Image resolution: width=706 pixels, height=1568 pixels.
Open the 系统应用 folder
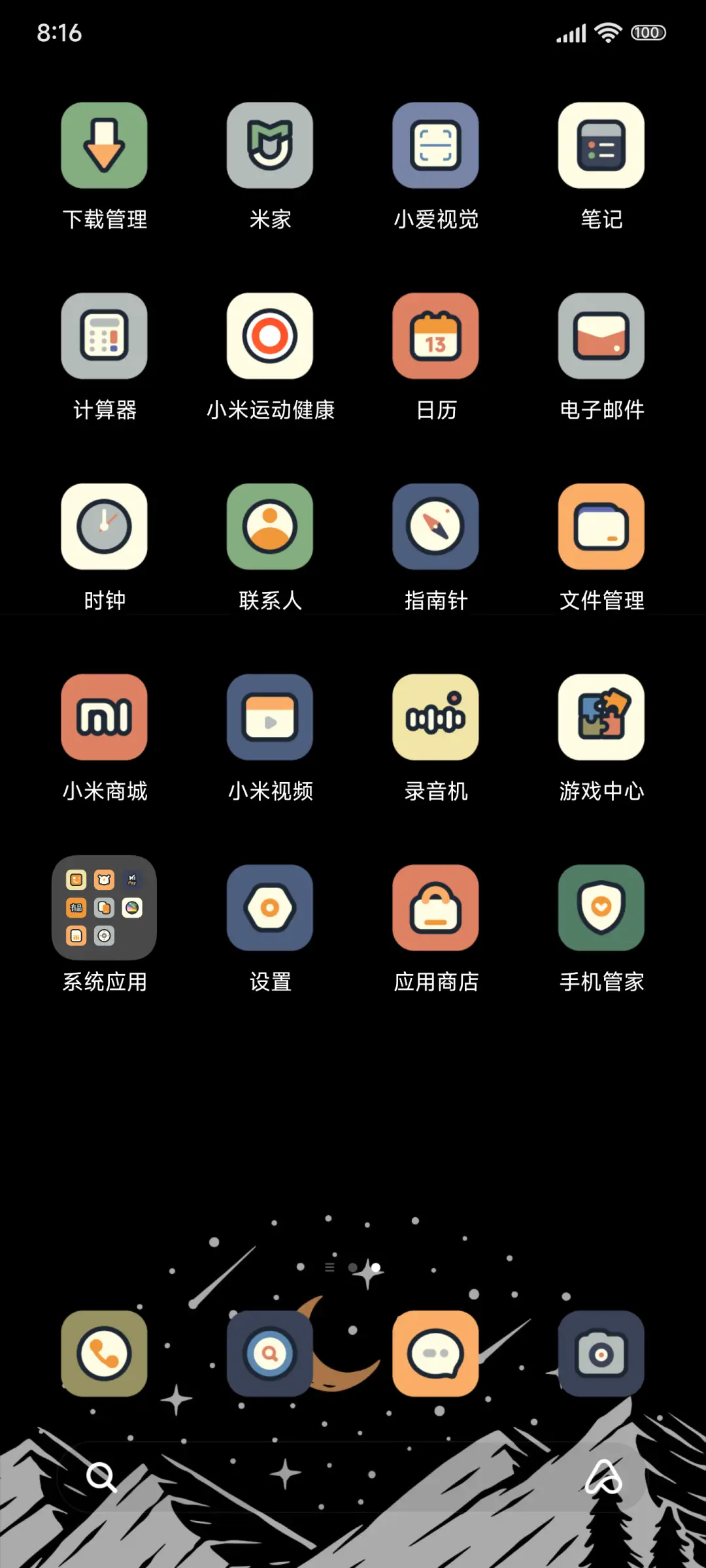pyautogui.click(x=105, y=908)
